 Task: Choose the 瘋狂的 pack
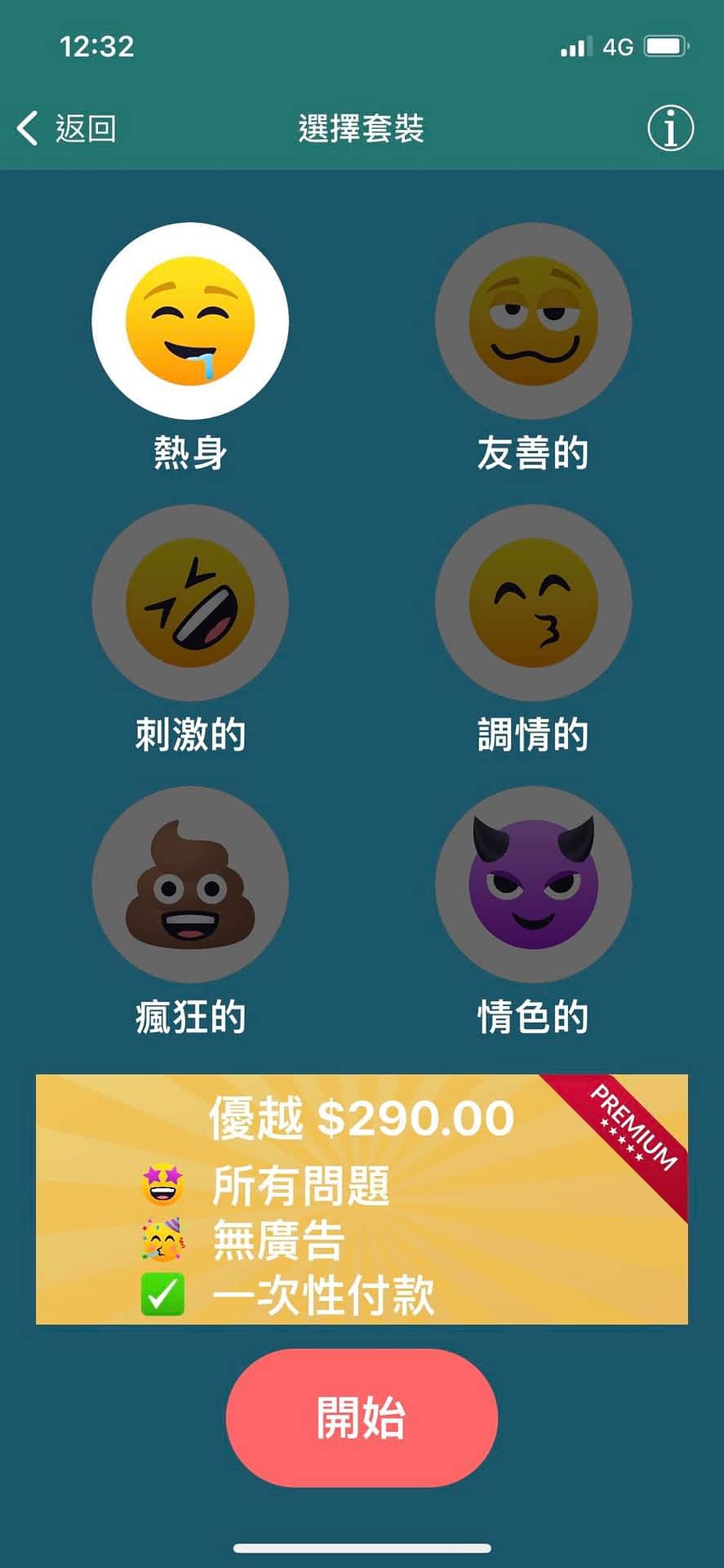190,884
